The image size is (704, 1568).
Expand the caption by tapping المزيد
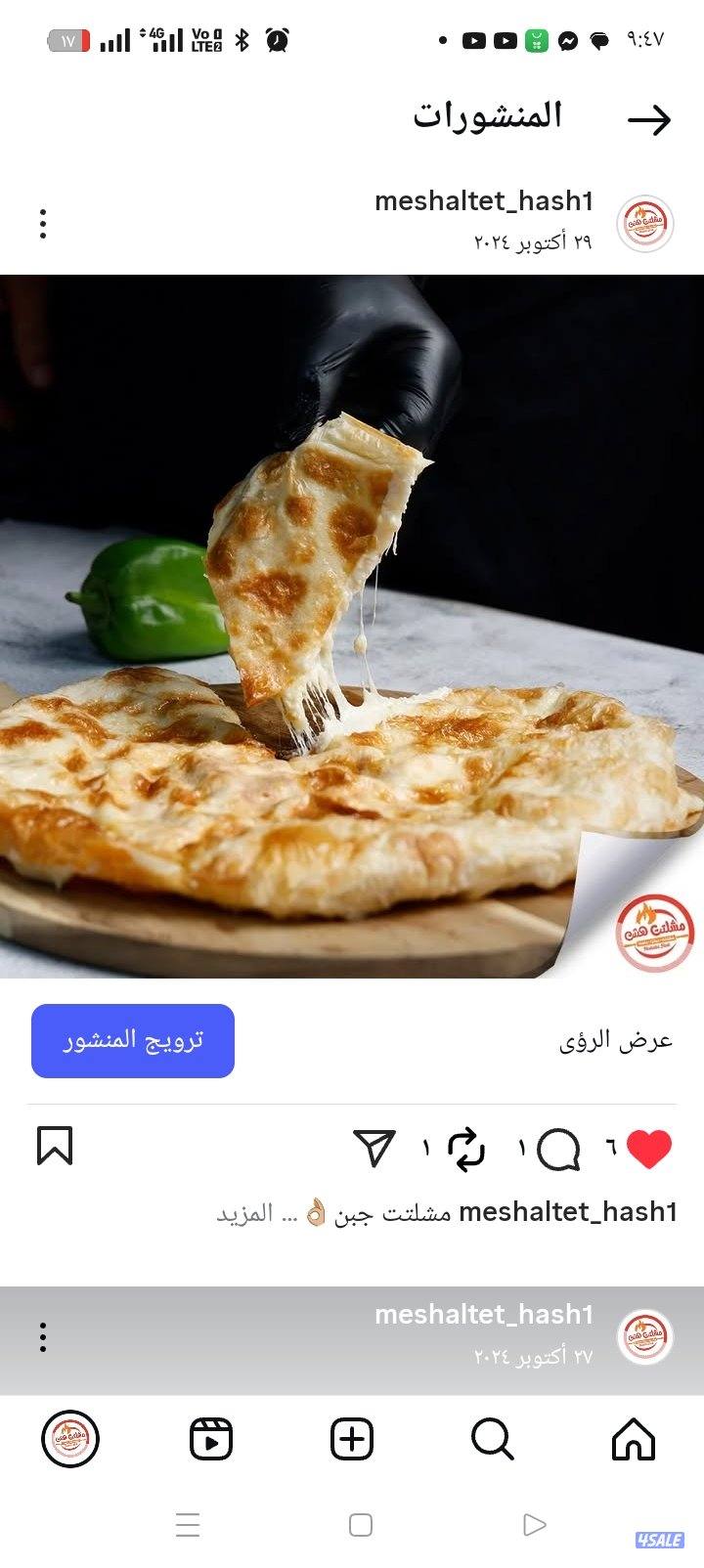(x=247, y=1213)
